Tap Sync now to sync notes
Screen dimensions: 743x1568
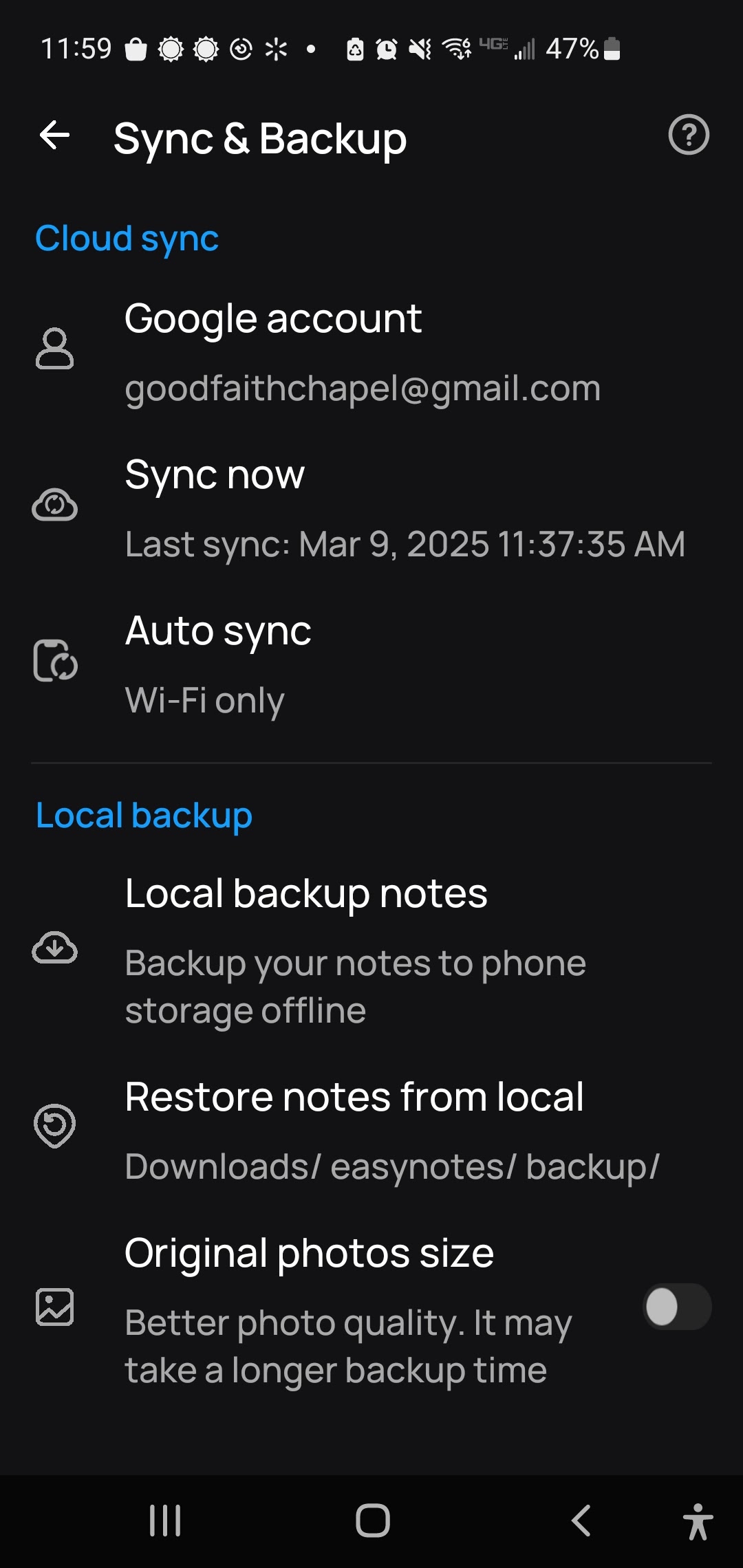point(371,509)
